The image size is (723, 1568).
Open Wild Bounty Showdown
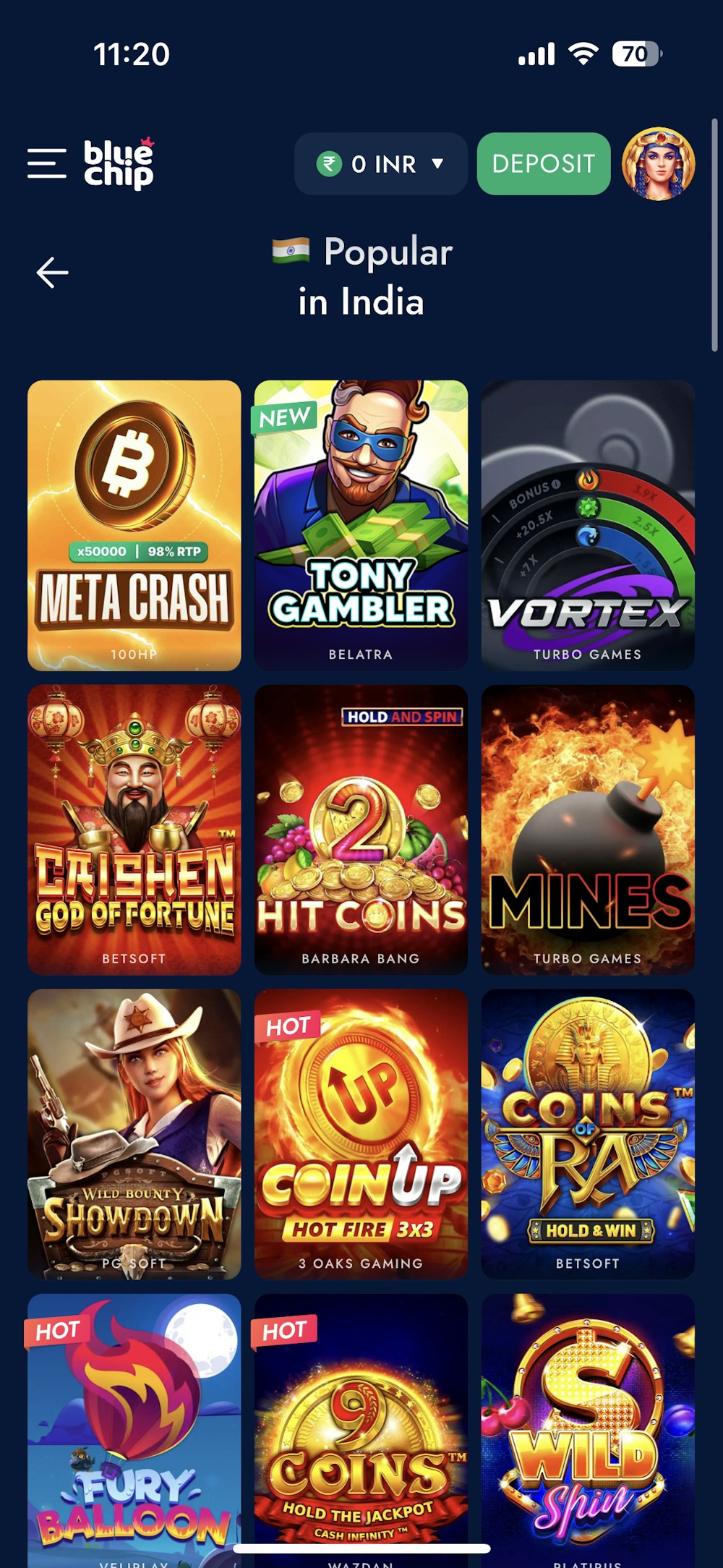(134, 1133)
